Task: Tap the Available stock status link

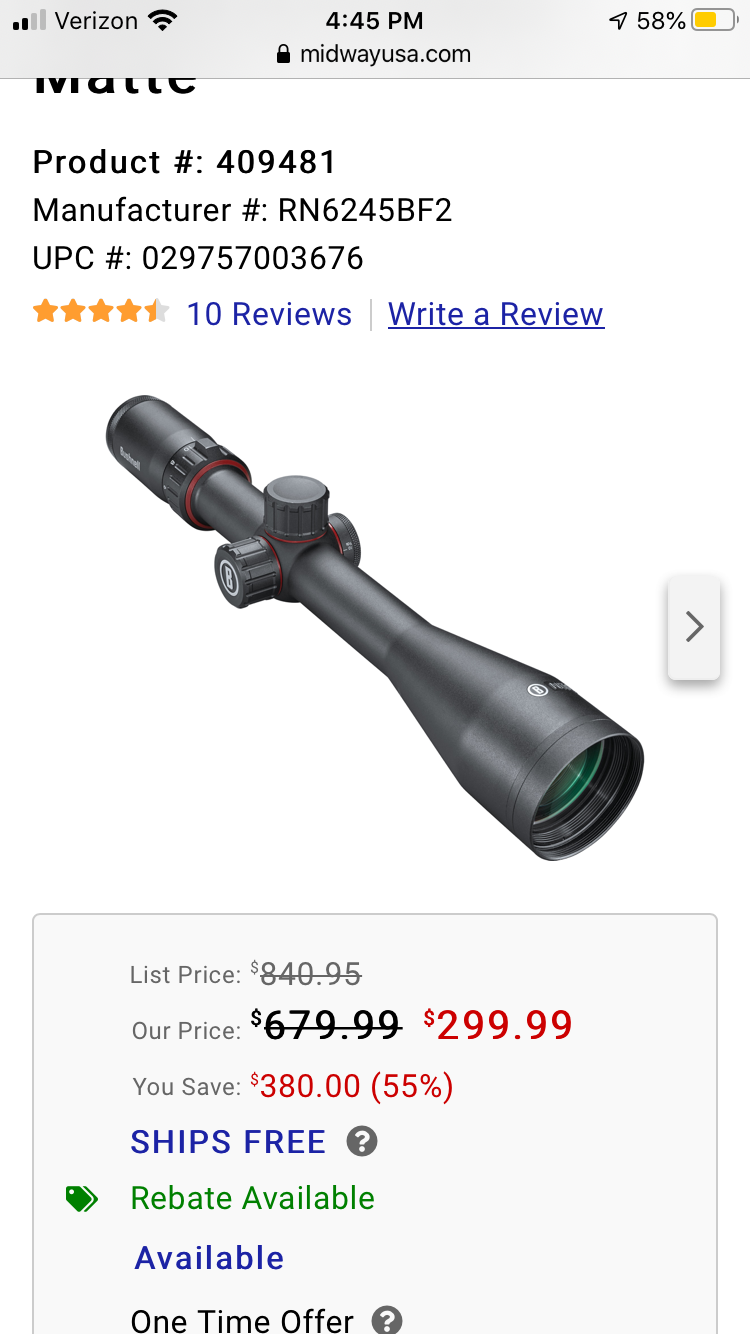Action: click(x=209, y=1258)
